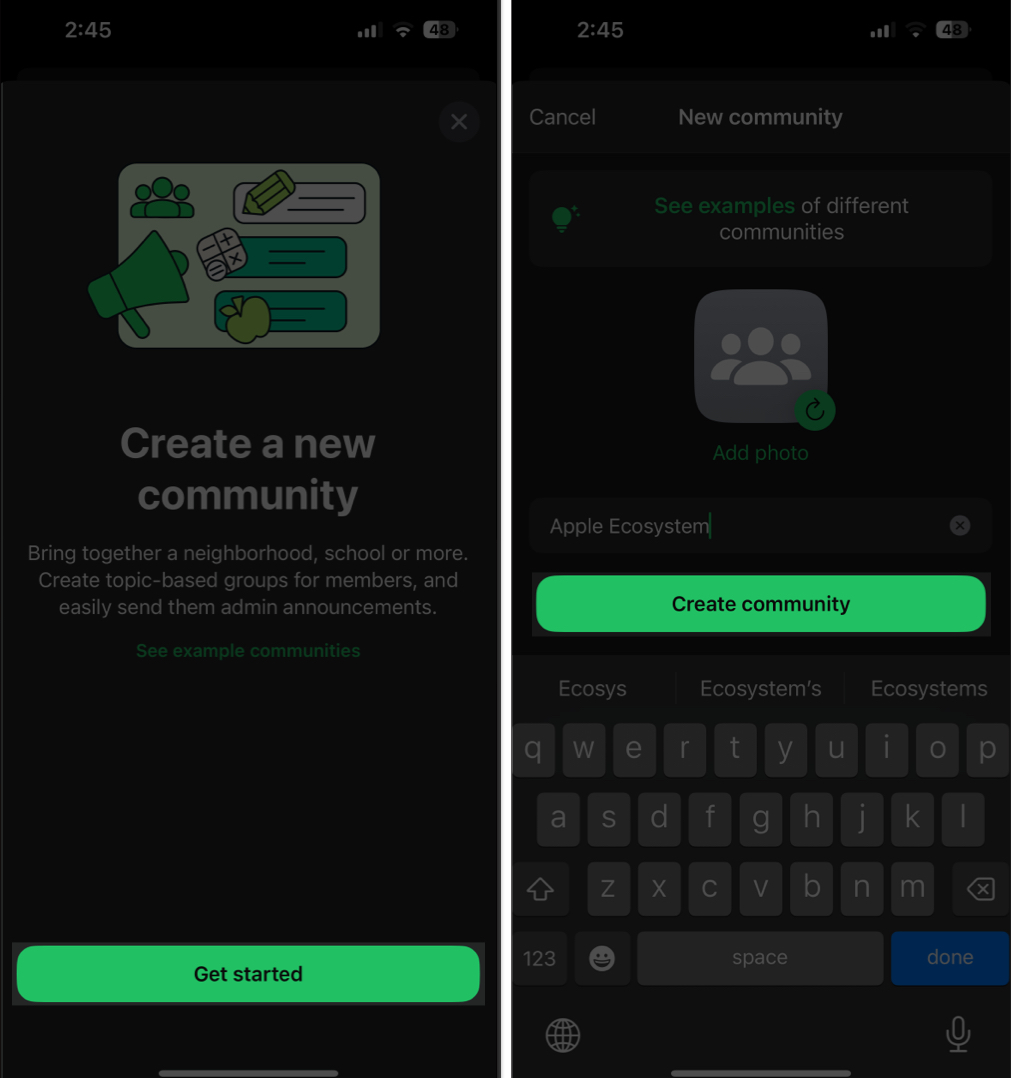The height and width of the screenshot is (1078, 1011).
Task: Open the emoji keyboard
Action: click(603, 957)
